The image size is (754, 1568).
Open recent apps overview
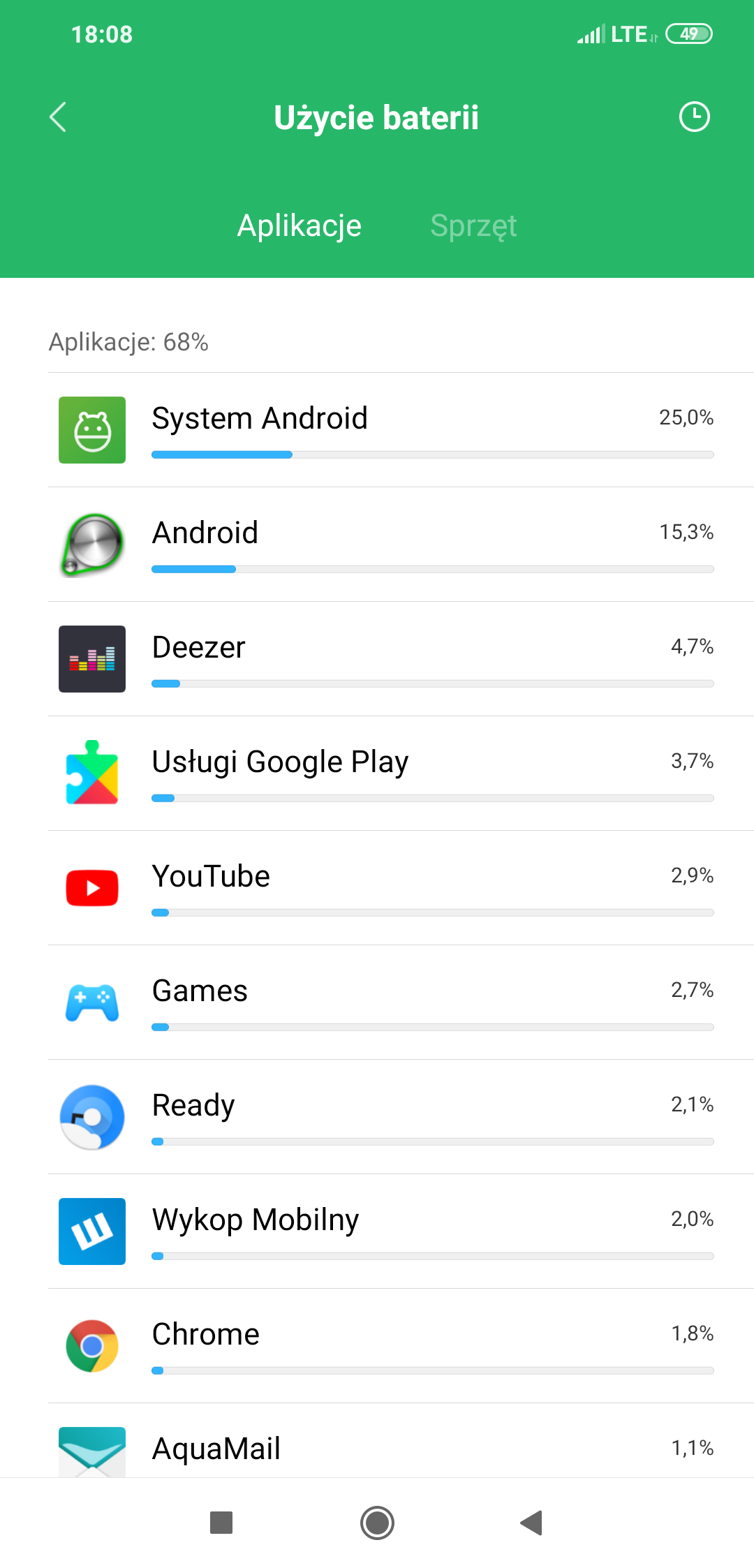[x=221, y=1523]
